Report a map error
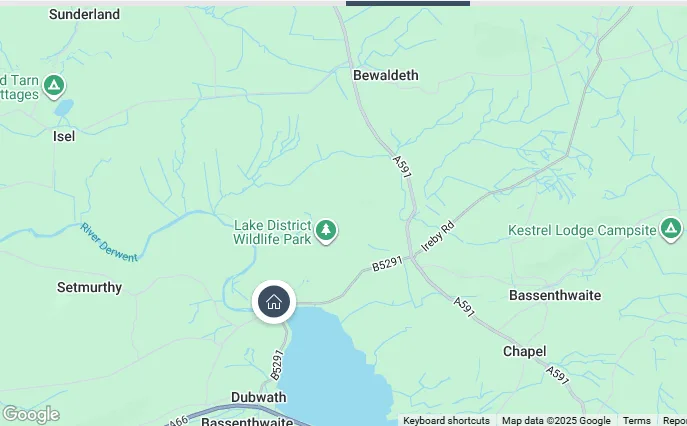 point(675,420)
